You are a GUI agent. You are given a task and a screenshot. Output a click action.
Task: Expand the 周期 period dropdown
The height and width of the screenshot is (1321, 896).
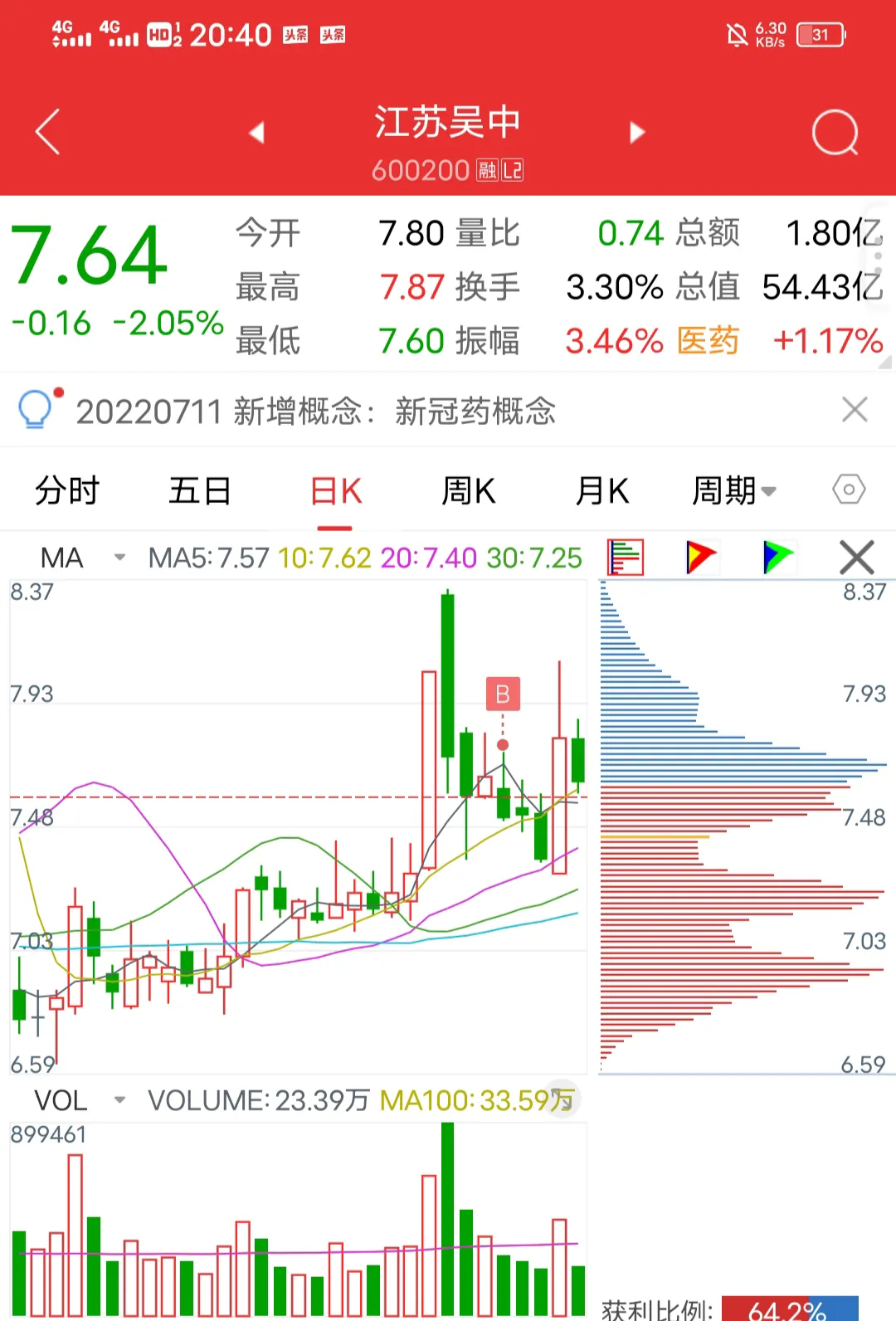734,490
